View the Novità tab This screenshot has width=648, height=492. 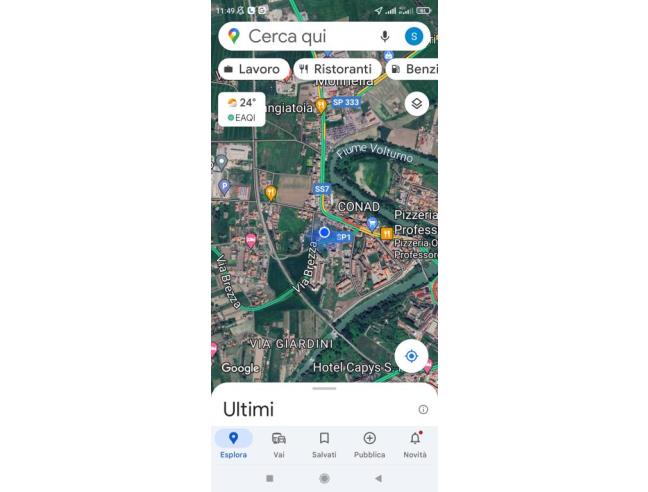click(x=415, y=444)
